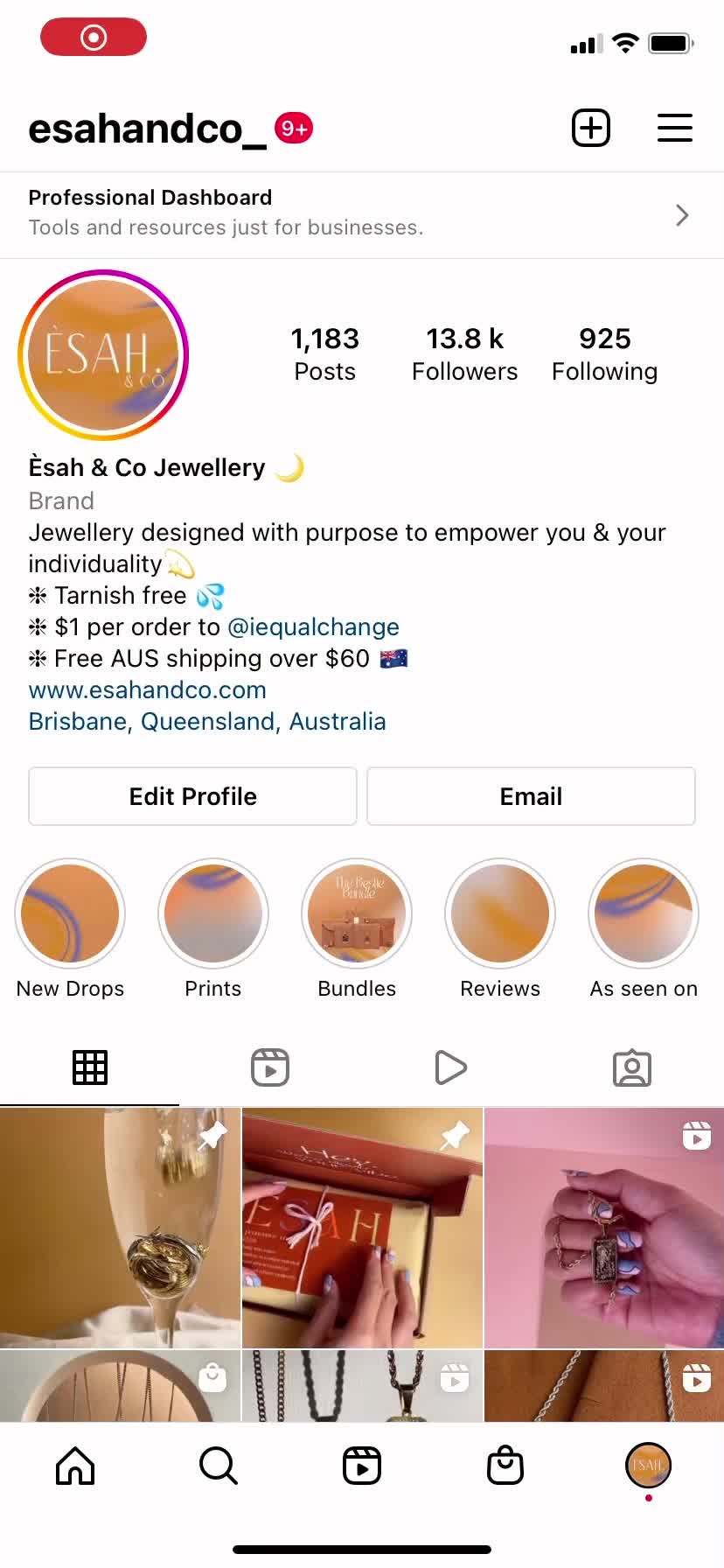724x1568 pixels.
Task: Open the 925 Following list
Action: pyautogui.click(x=604, y=354)
